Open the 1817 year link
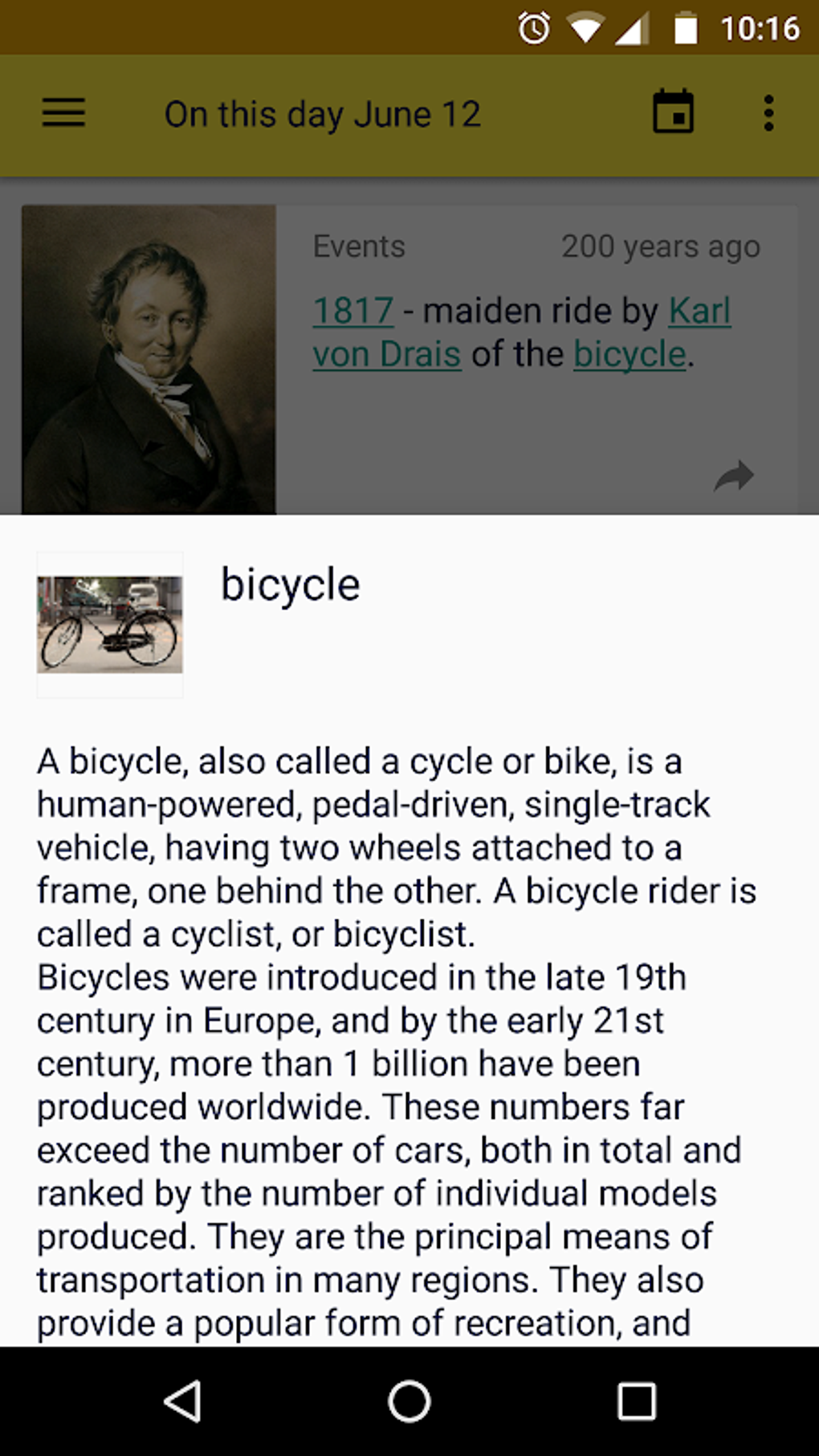The height and width of the screenshot is (1456, 819). (x=353, y=311)
